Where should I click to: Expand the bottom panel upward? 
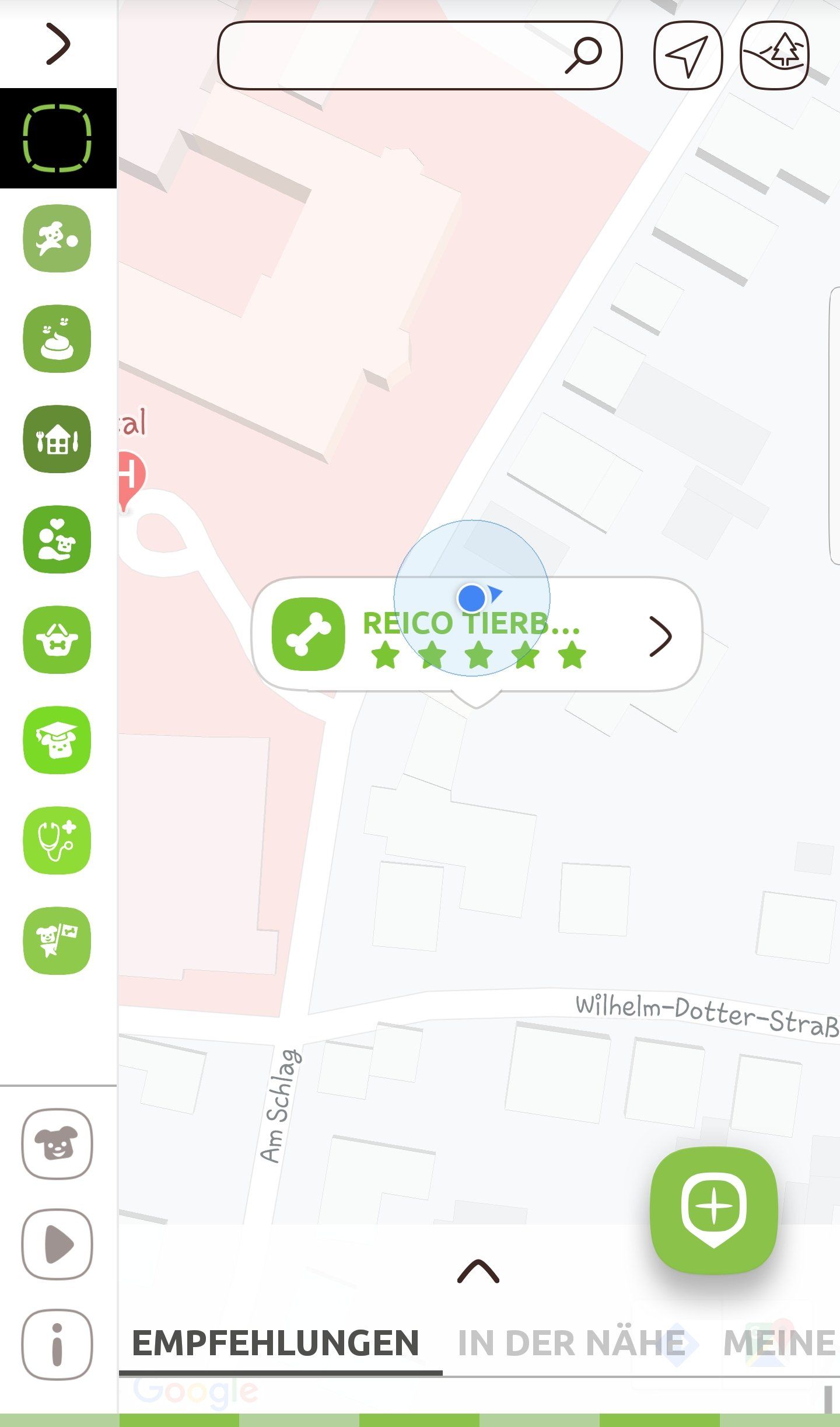(478, 1272)
